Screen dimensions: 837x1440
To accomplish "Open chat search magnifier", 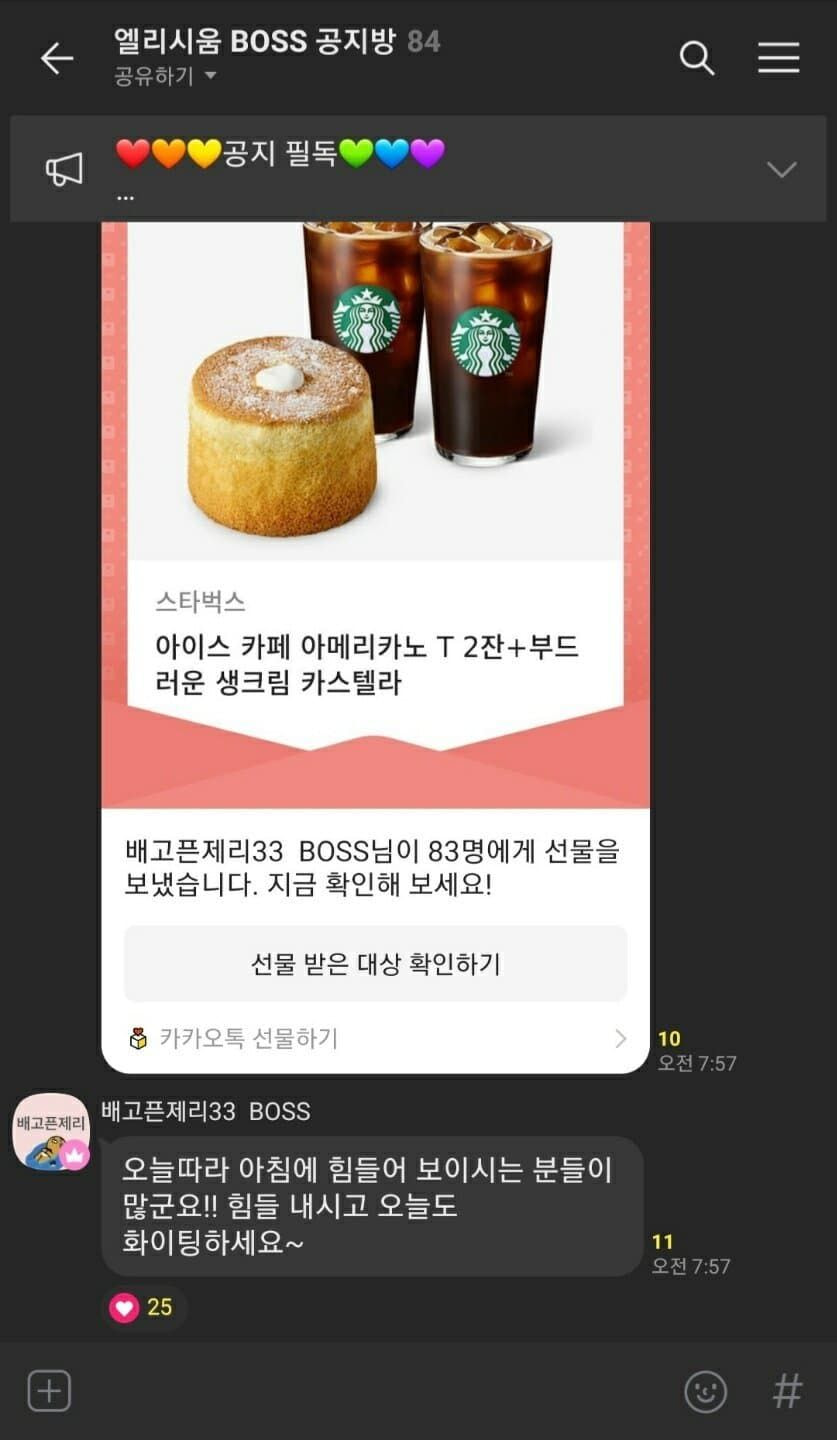I will (697, 58).
